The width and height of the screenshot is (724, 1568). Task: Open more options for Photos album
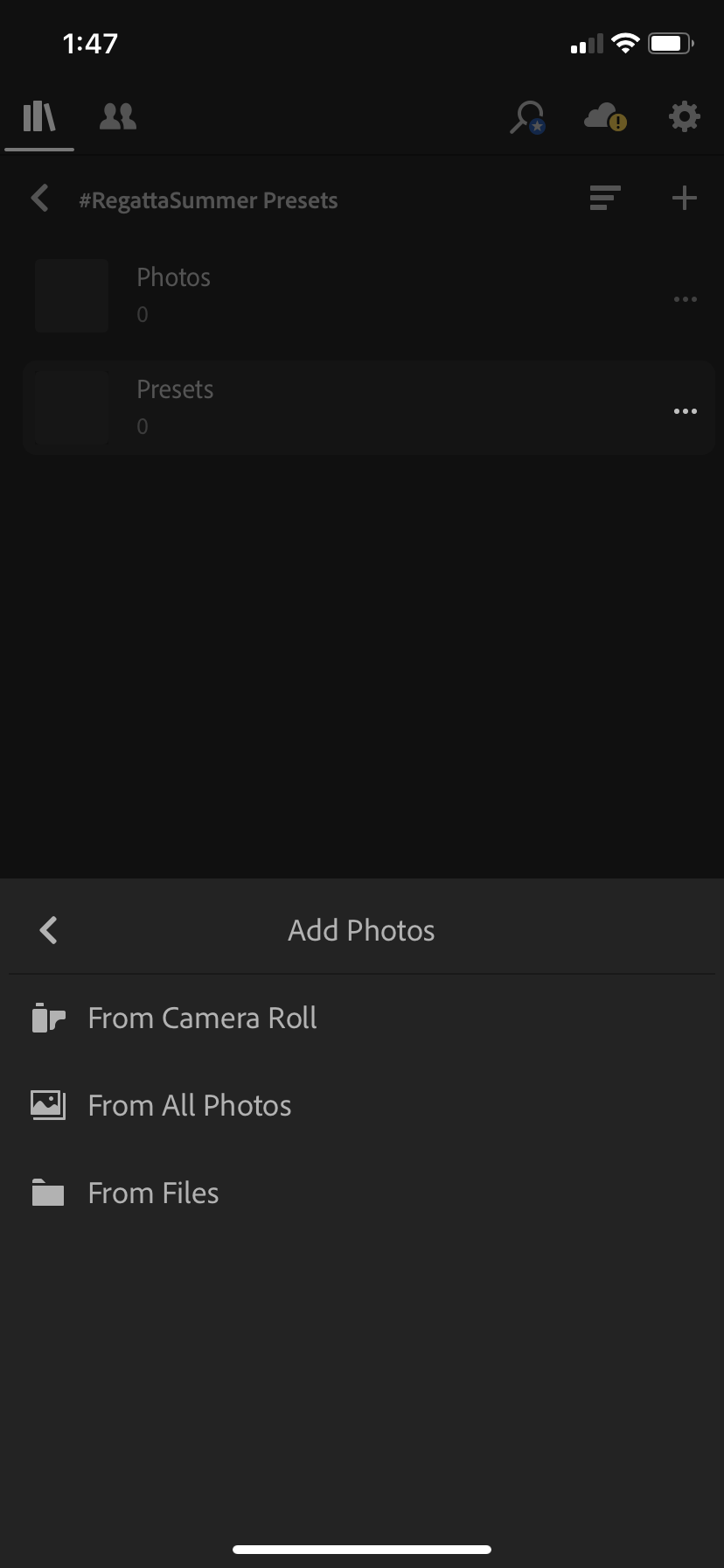pos(686,299)
